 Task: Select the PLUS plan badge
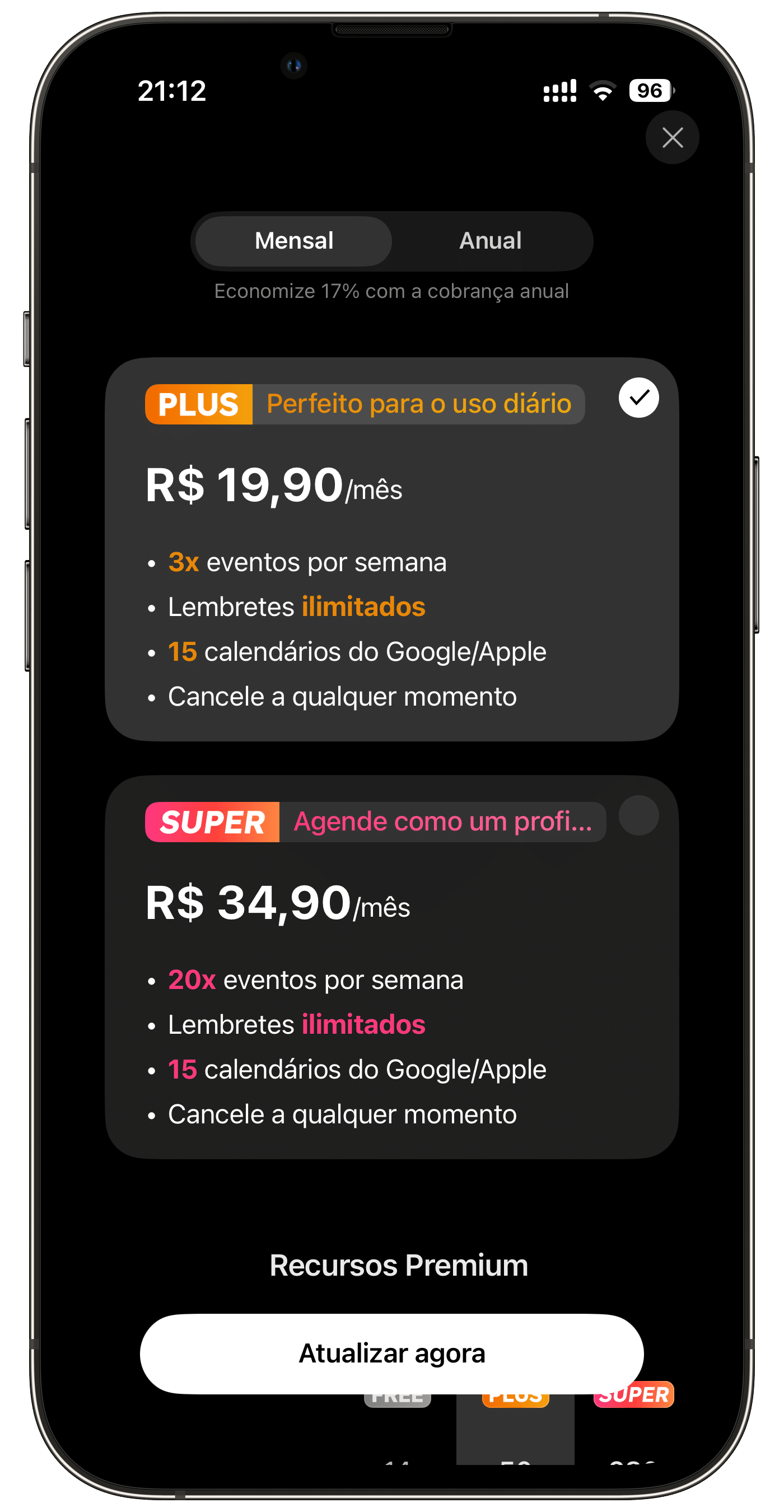pyautogui.click(x=197, y=404)
